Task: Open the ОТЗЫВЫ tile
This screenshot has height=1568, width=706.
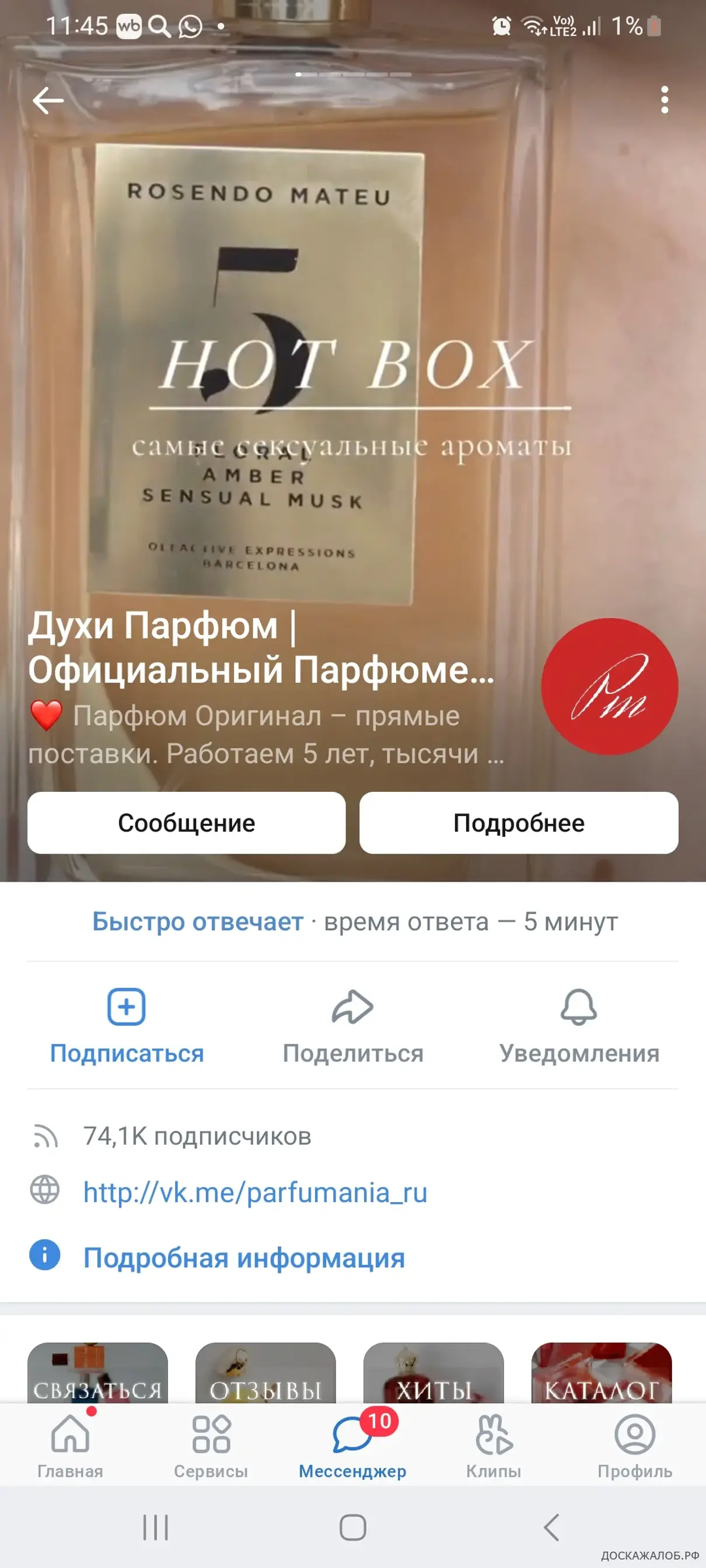Action: pos(265,1374)
